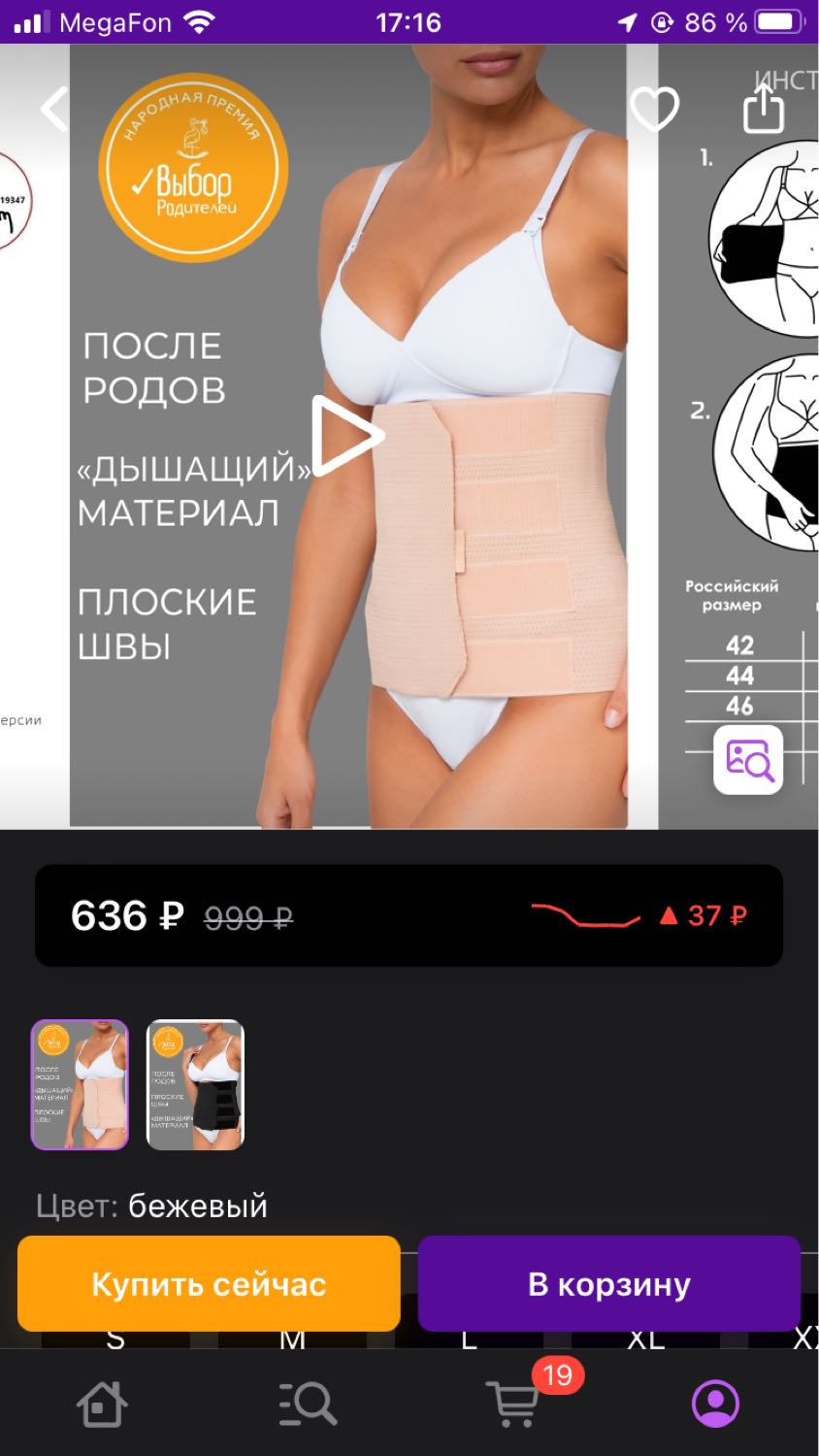Go back with the top-left arrow
The width and height of the screenshot is (819, 1456).
(x=54, y=108)
